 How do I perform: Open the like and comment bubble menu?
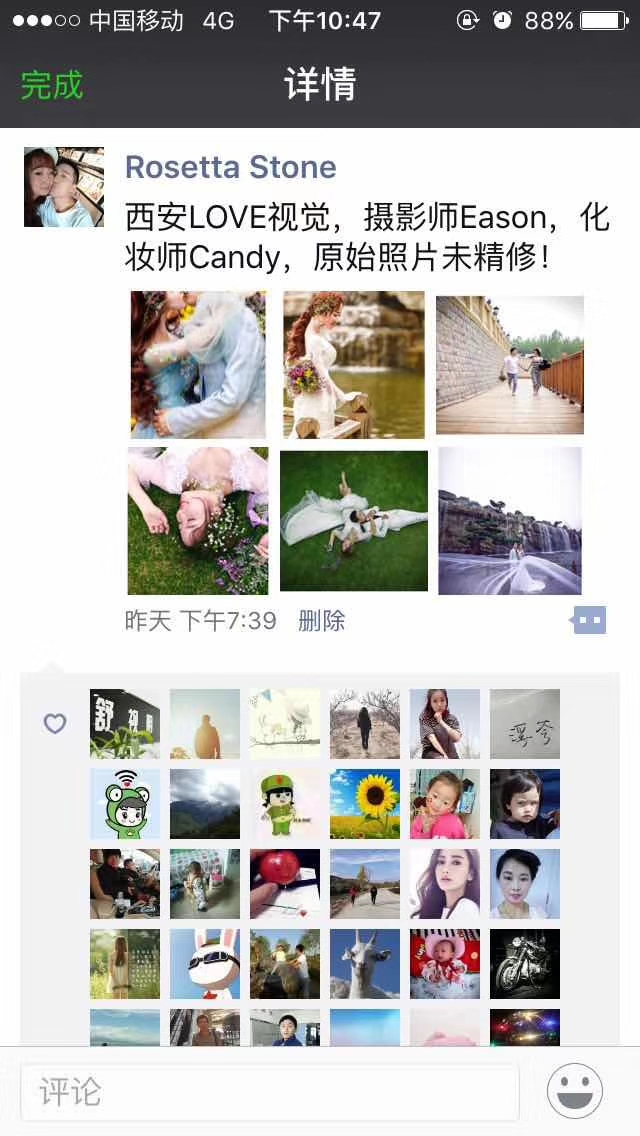(x=589, y=620)
